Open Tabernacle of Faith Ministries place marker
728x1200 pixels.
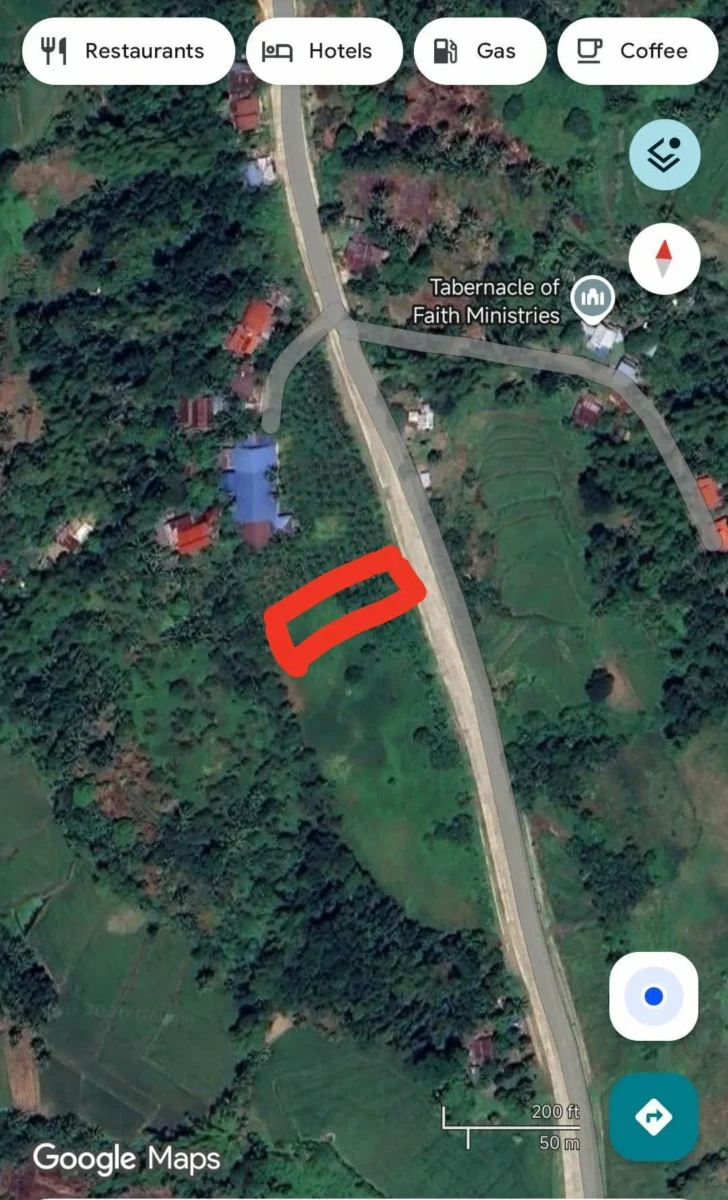coord(591,298)
